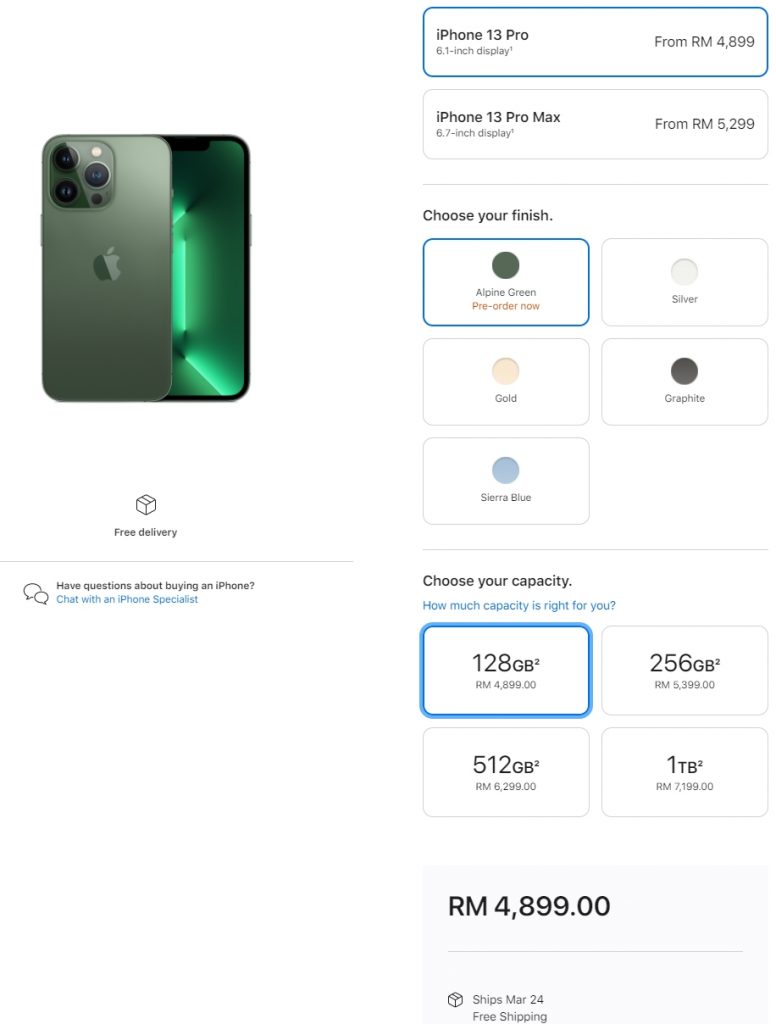
Task: Open 'How much capacity is right for you?'
Action: point(519,606)
